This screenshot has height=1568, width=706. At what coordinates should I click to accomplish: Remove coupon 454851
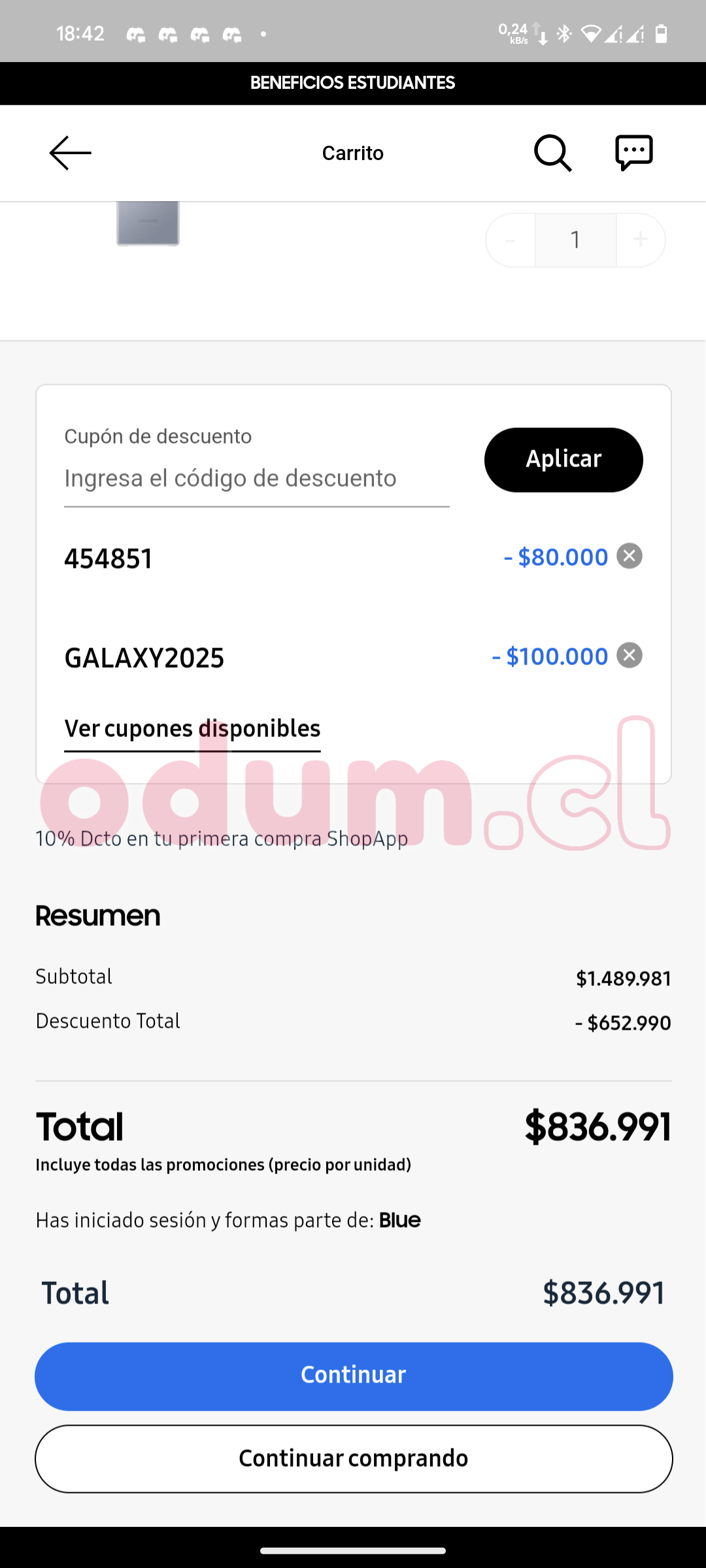(x=630, y=556)
